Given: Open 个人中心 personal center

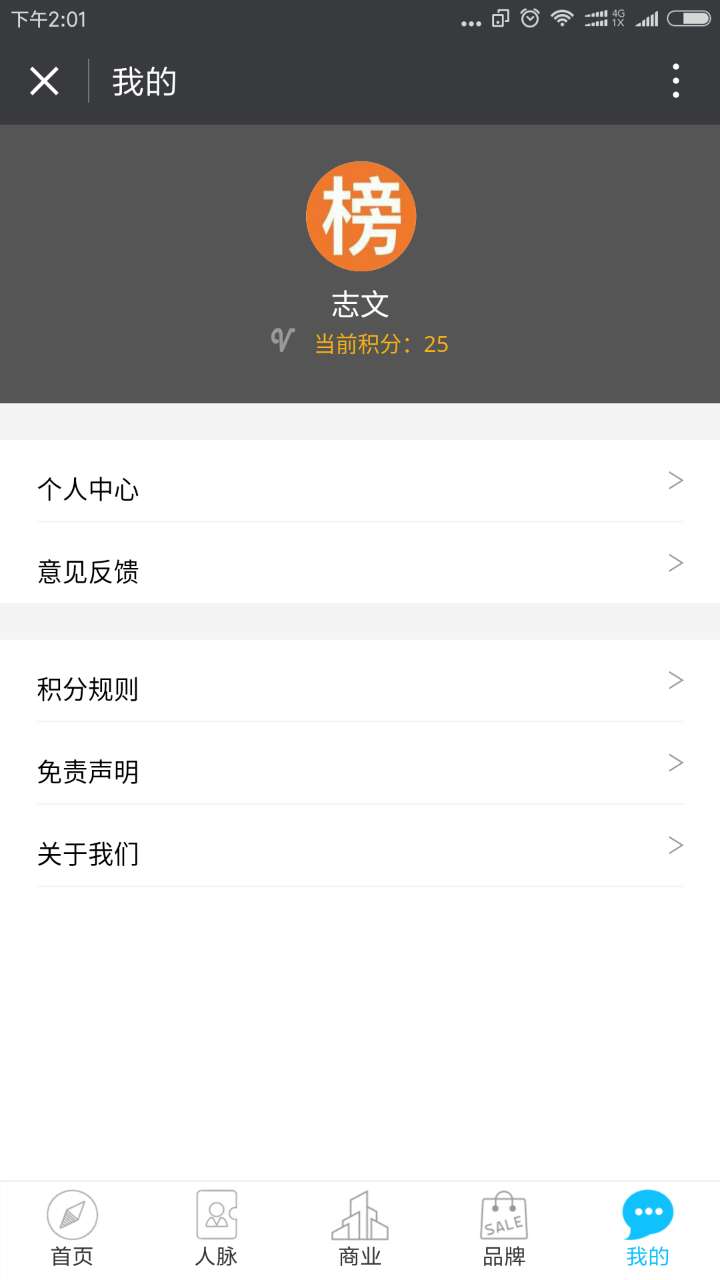Looking at the screenshot, I should pyautogui.click(x=360, y=488).
